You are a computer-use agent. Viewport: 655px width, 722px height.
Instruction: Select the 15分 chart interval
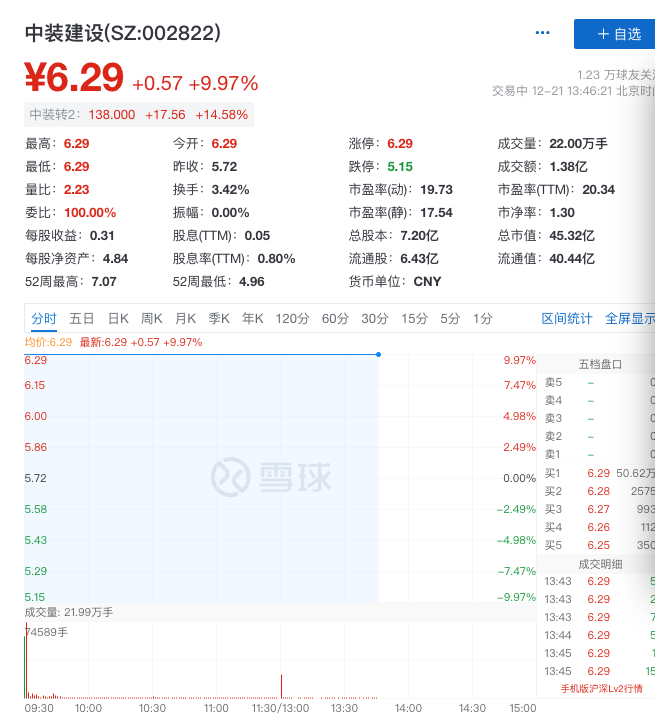click(415, 319)
